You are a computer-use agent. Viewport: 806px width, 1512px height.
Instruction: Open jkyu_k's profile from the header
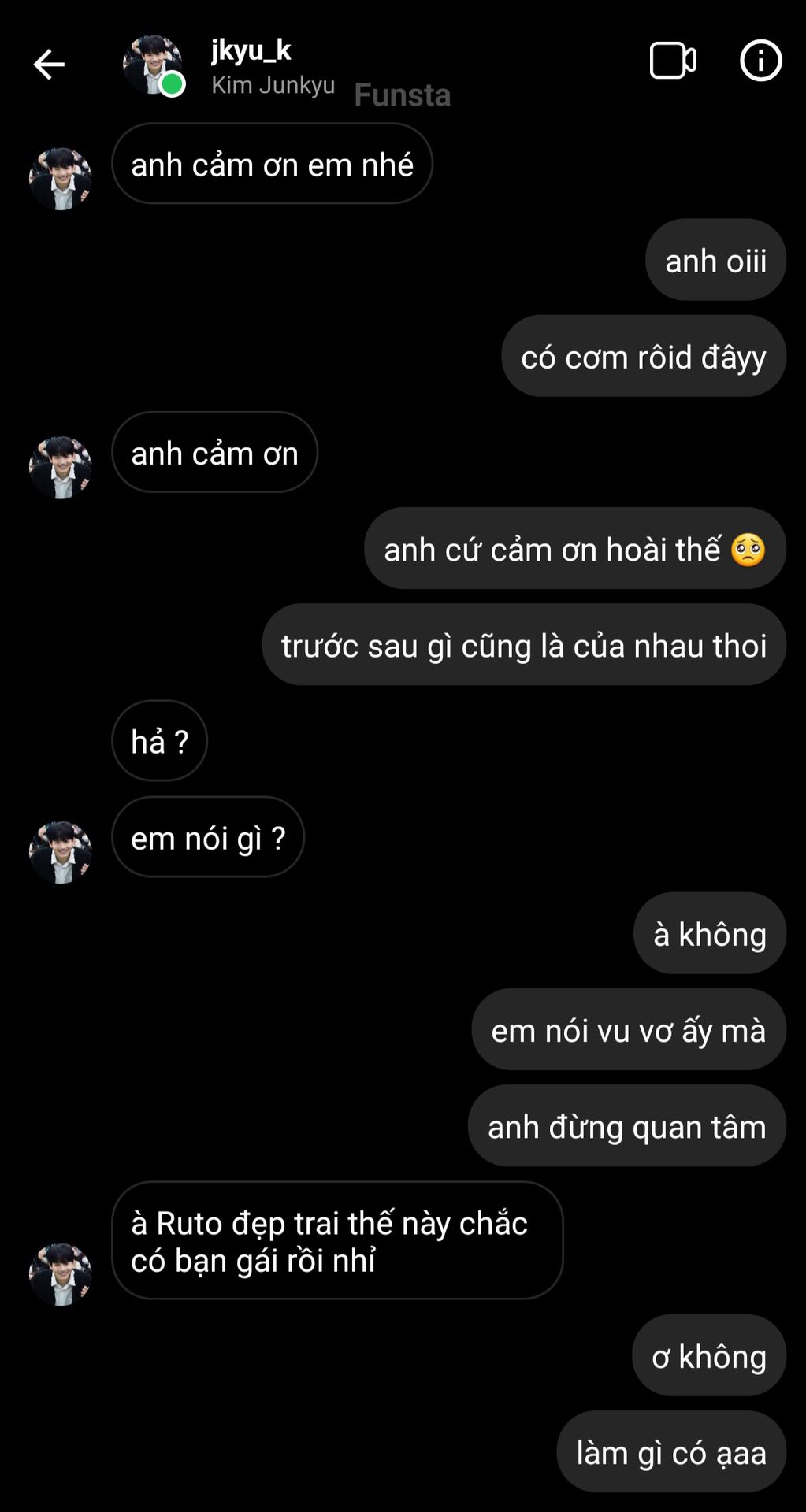pos(251,50)
